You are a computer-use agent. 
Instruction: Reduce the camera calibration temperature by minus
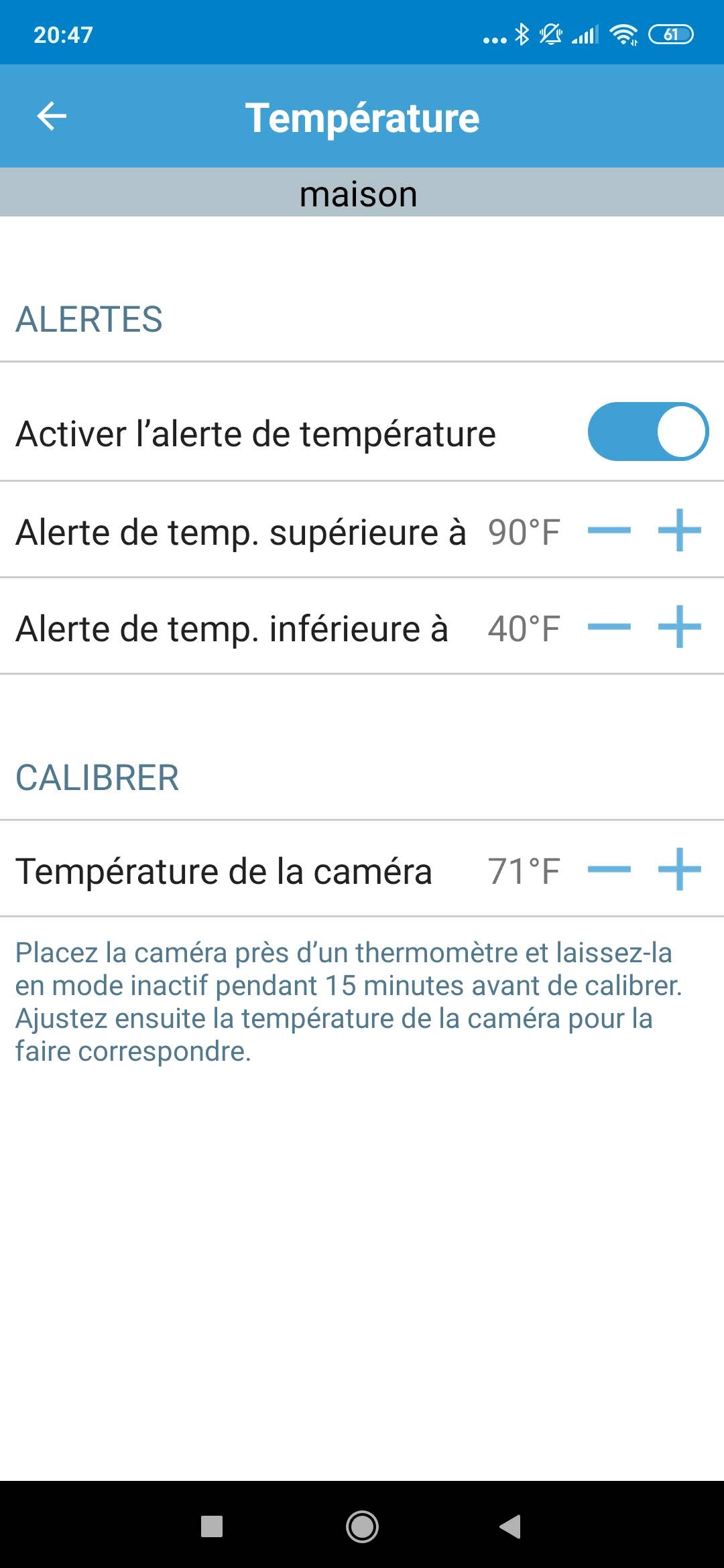click(x=609, y=870)
